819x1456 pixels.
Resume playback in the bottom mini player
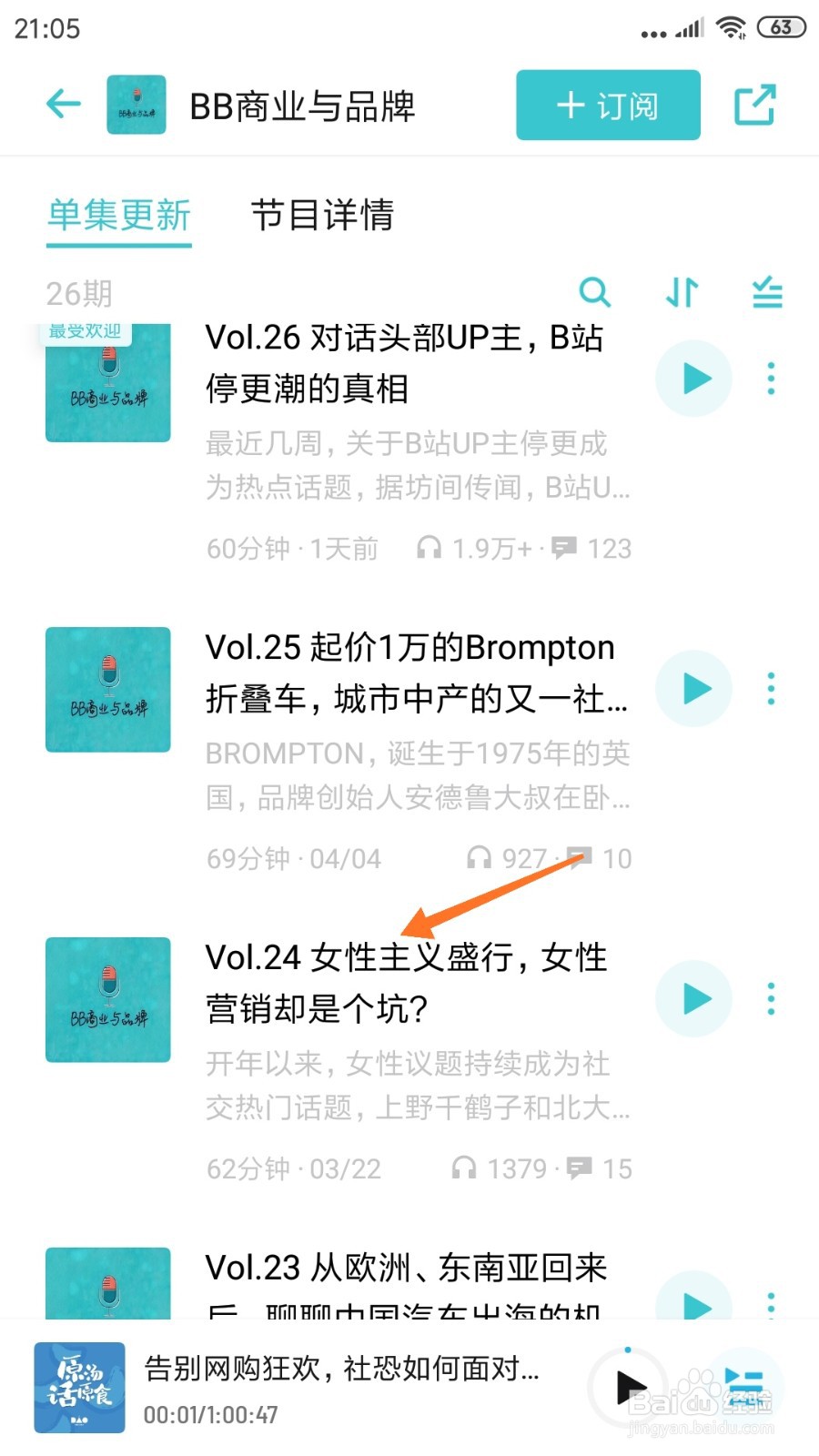pos(631,1387)
